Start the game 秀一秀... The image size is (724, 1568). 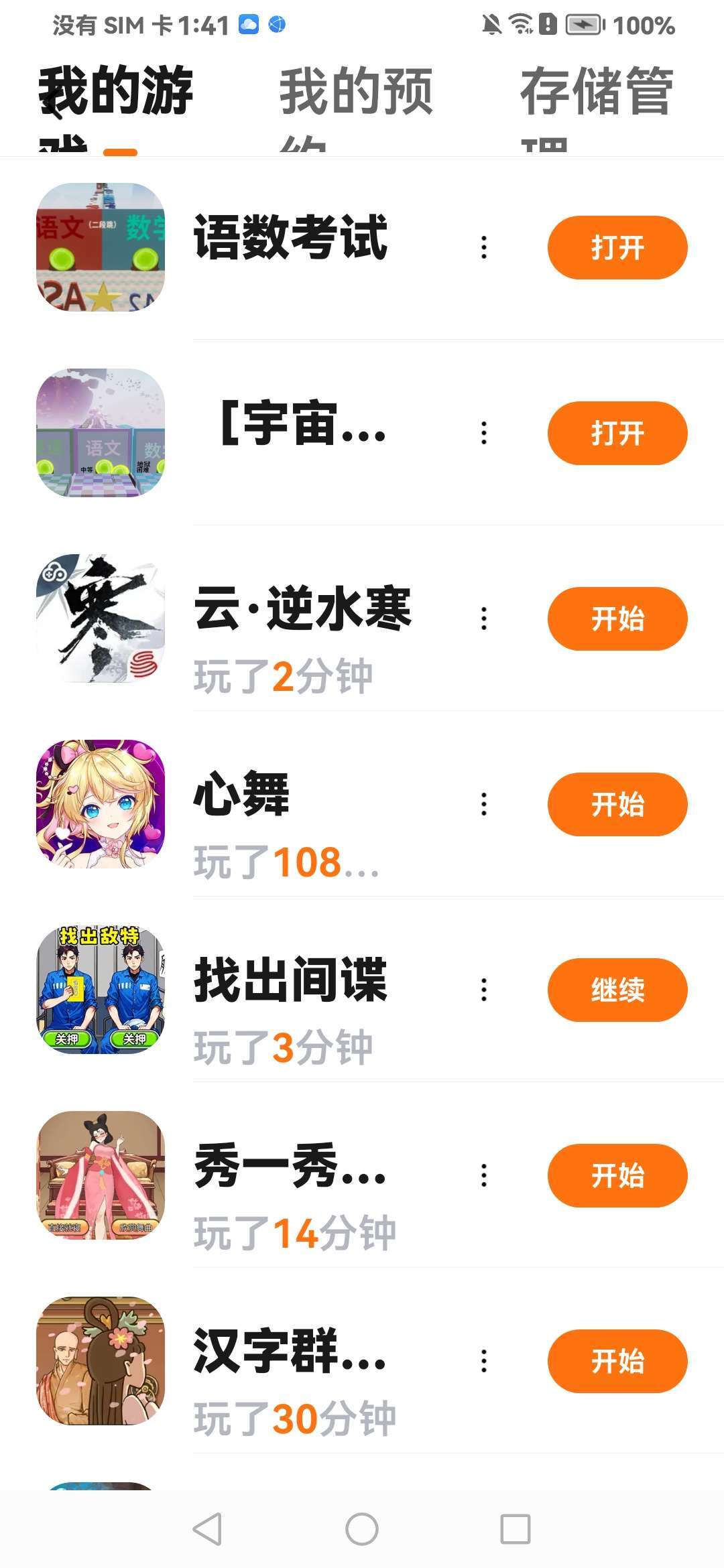tap(617, 1175)
